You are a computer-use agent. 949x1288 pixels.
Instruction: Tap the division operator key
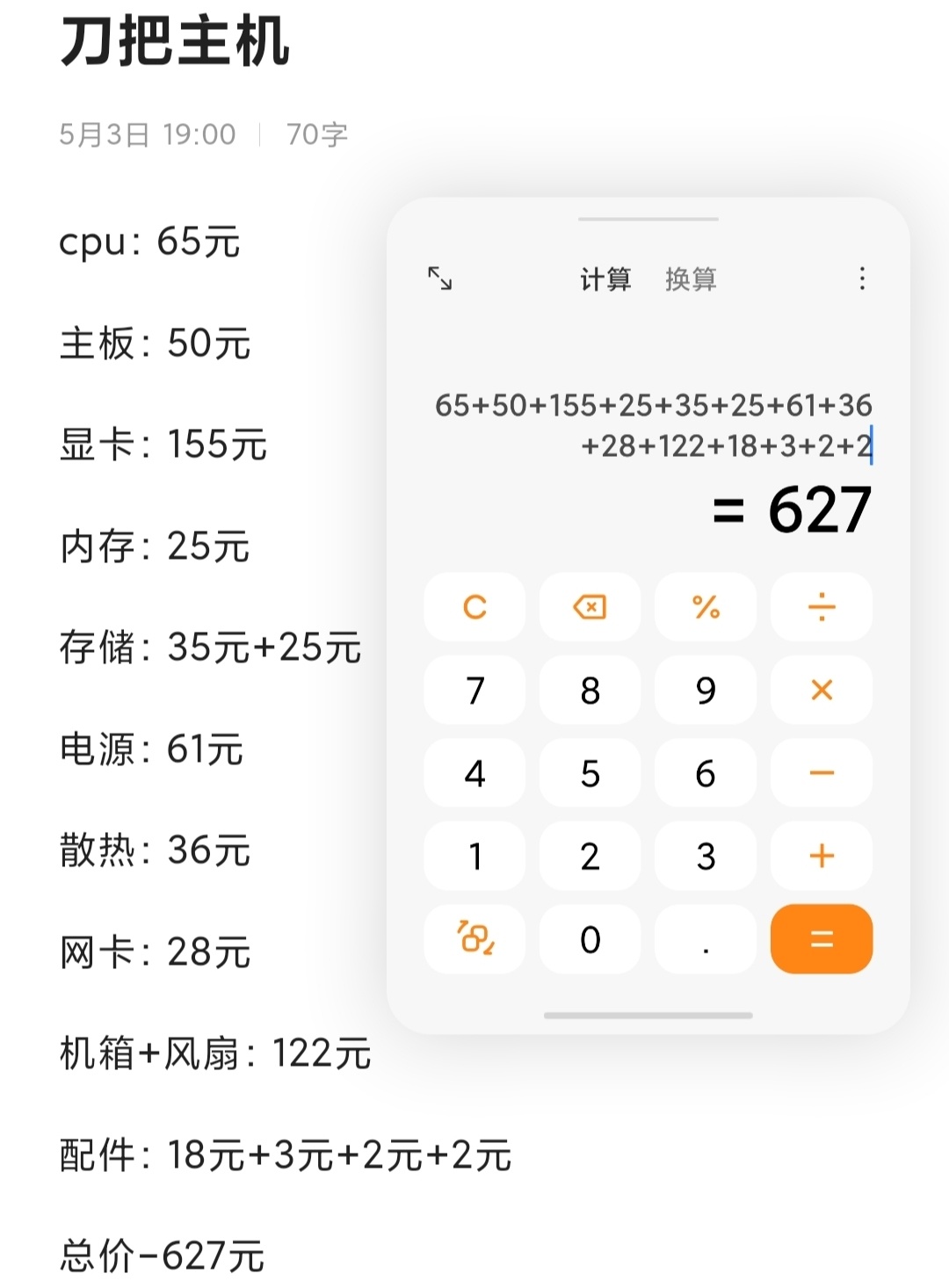(x=822, y=607)
